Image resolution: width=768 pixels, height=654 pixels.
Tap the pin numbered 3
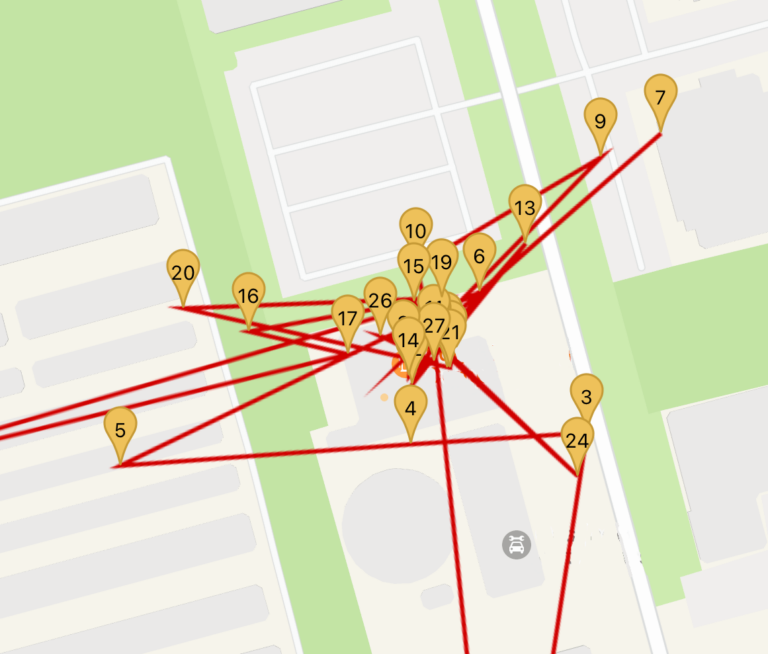[x=586, y=397]
